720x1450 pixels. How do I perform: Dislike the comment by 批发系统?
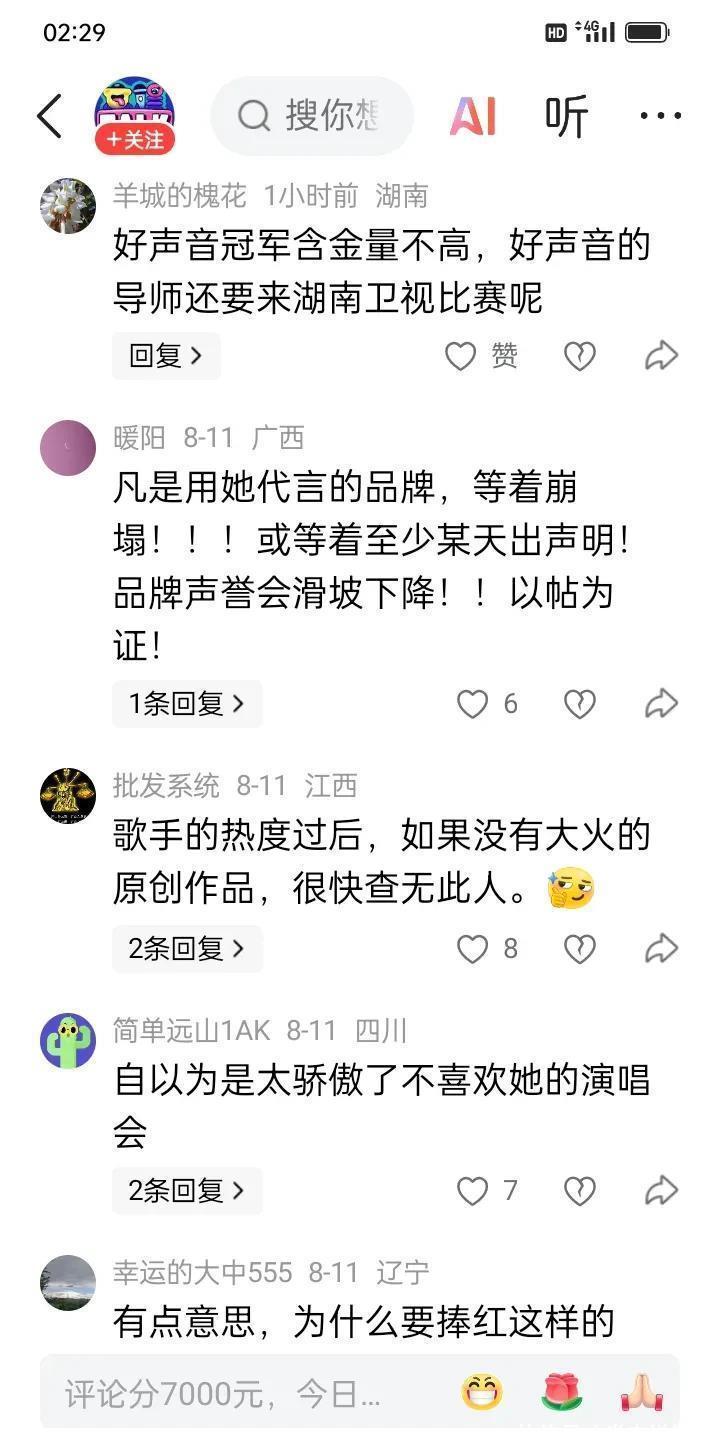click(580, 949)
